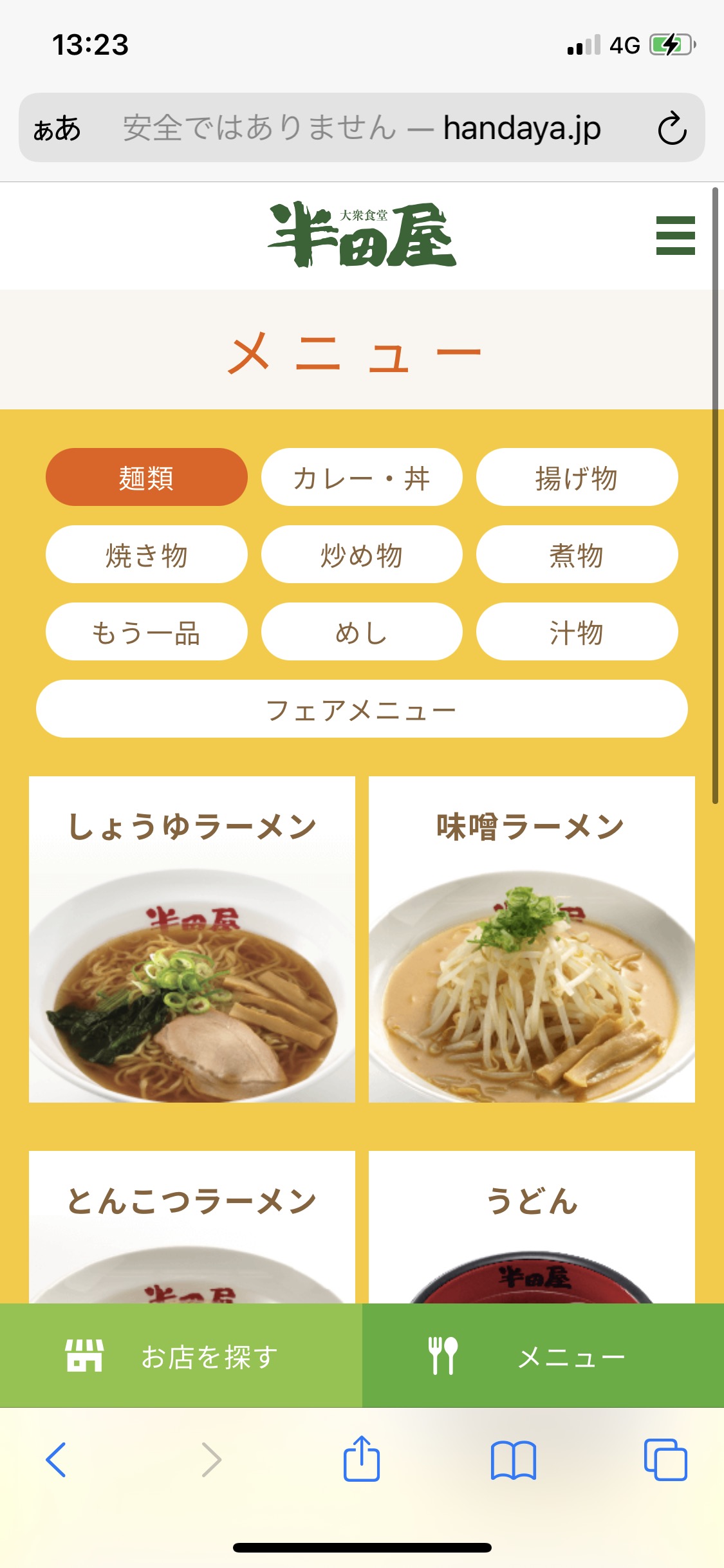Show the もう一品 category
This screenshot has height=1568, width=724.
(147, 632)
